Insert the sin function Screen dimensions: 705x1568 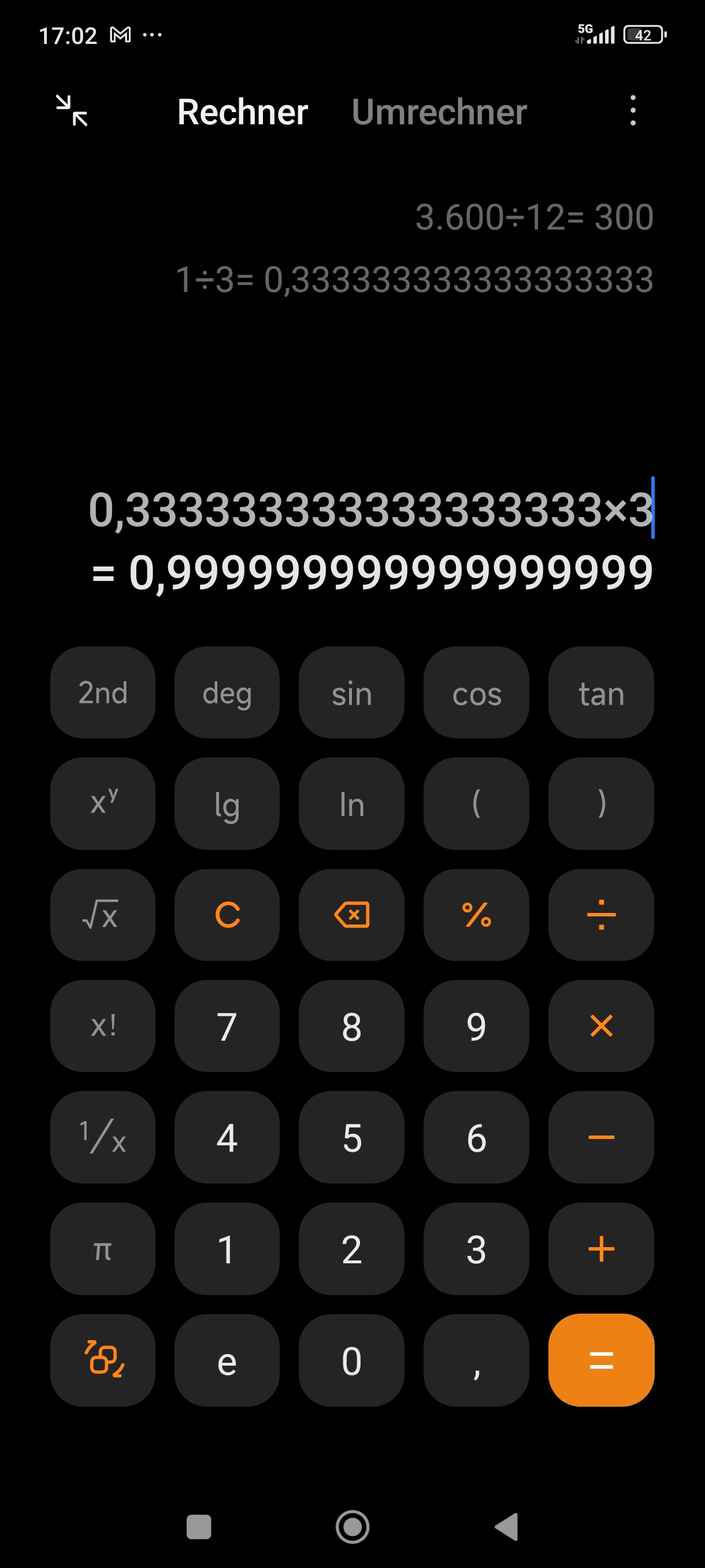point(351,692)
